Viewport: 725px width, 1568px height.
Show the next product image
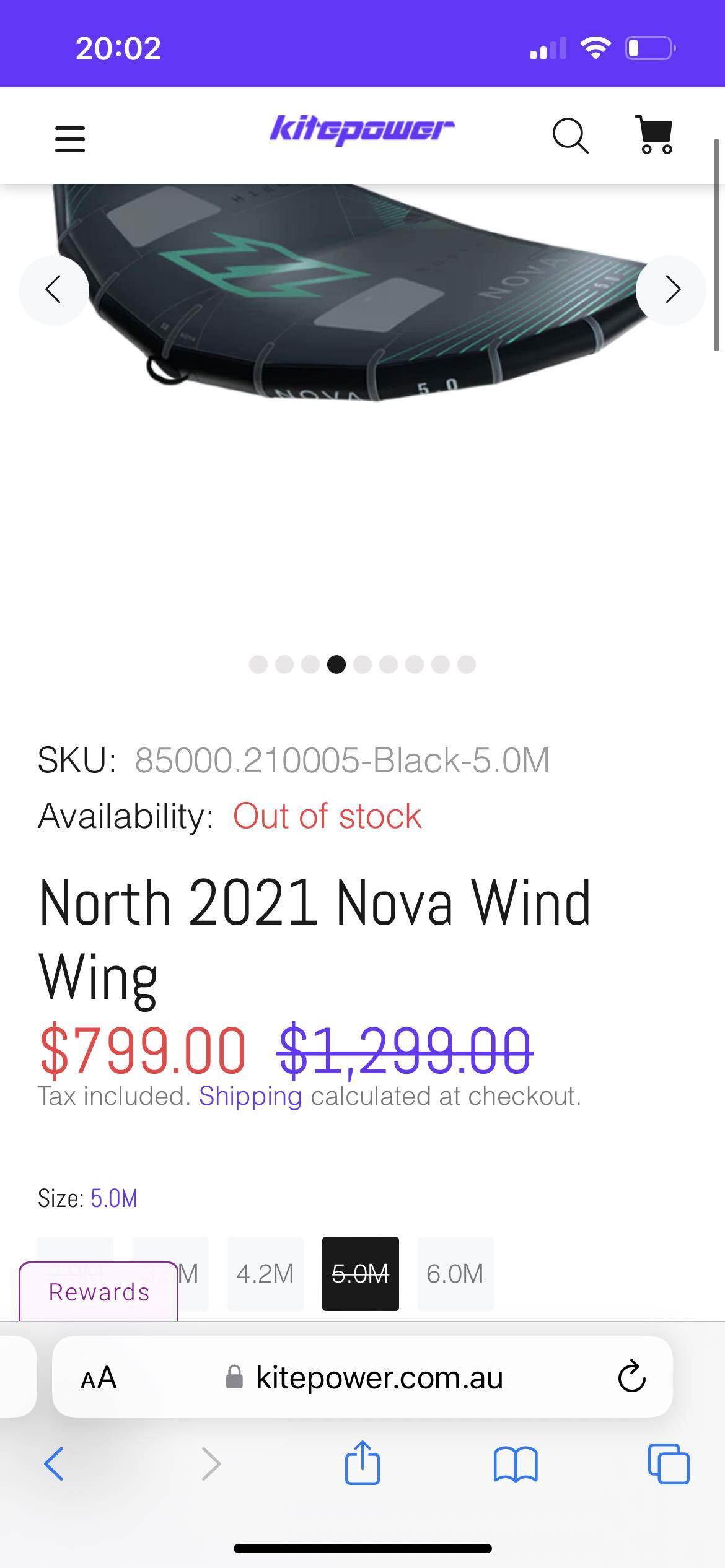click(671, 290)
